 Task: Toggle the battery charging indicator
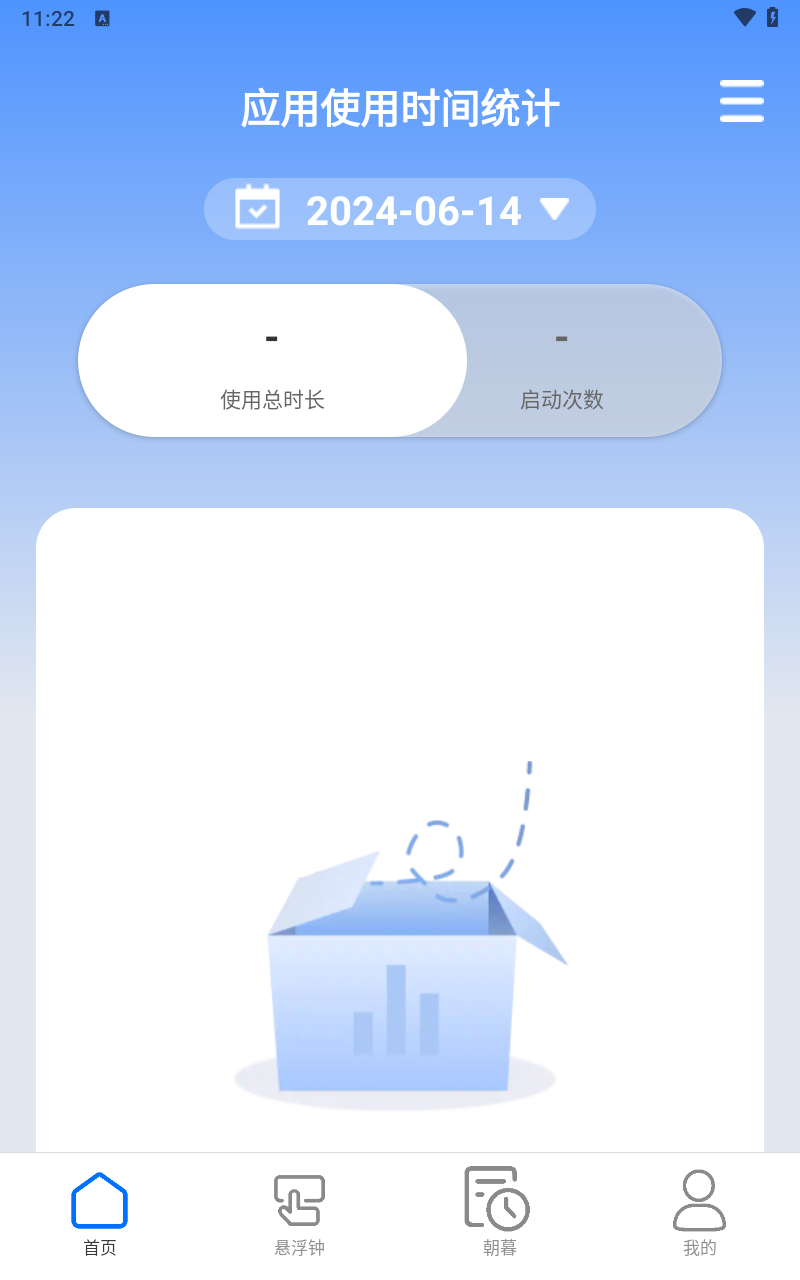(770, 15)
